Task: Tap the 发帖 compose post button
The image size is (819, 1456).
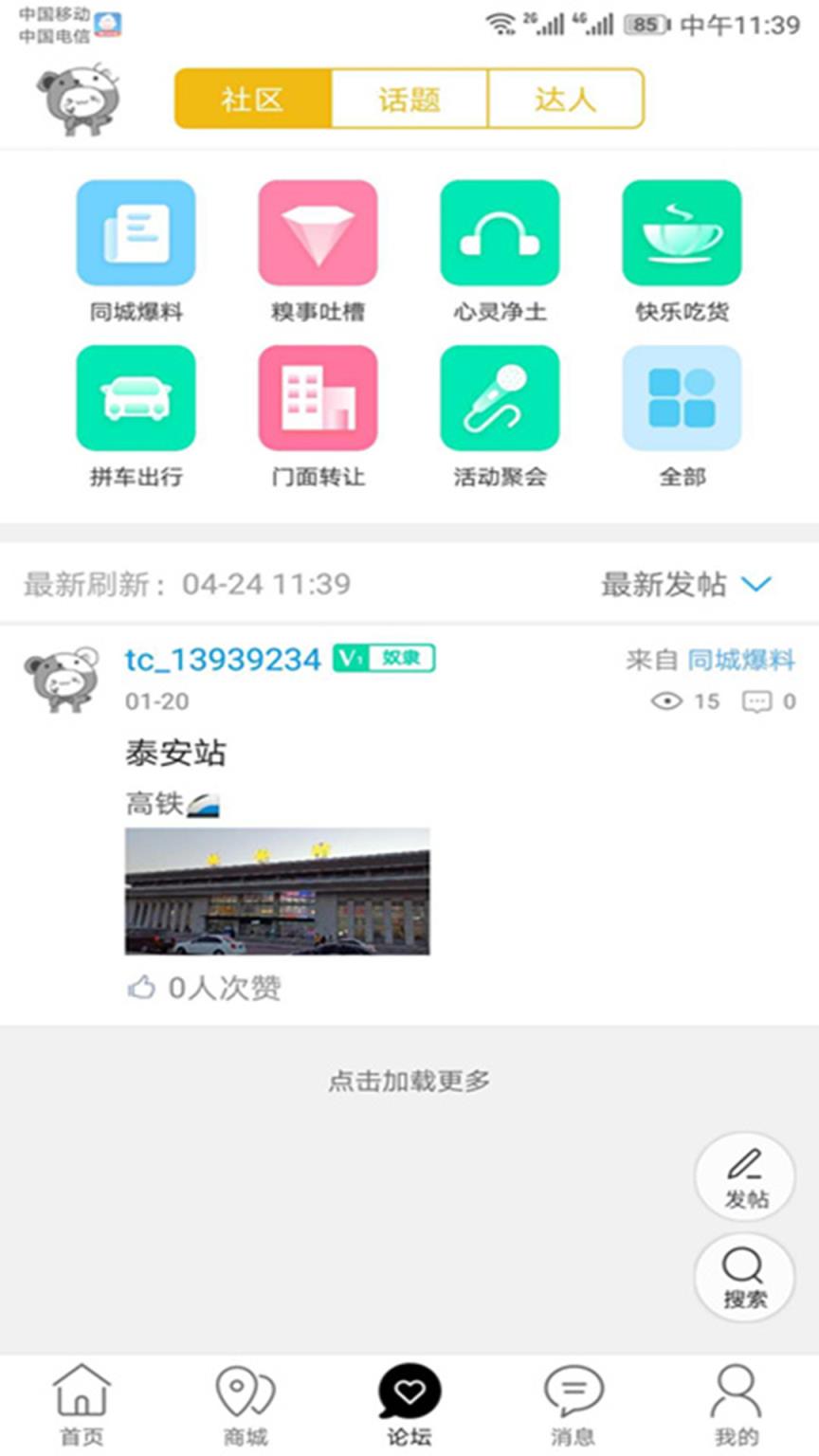Action: (745, 1175)
